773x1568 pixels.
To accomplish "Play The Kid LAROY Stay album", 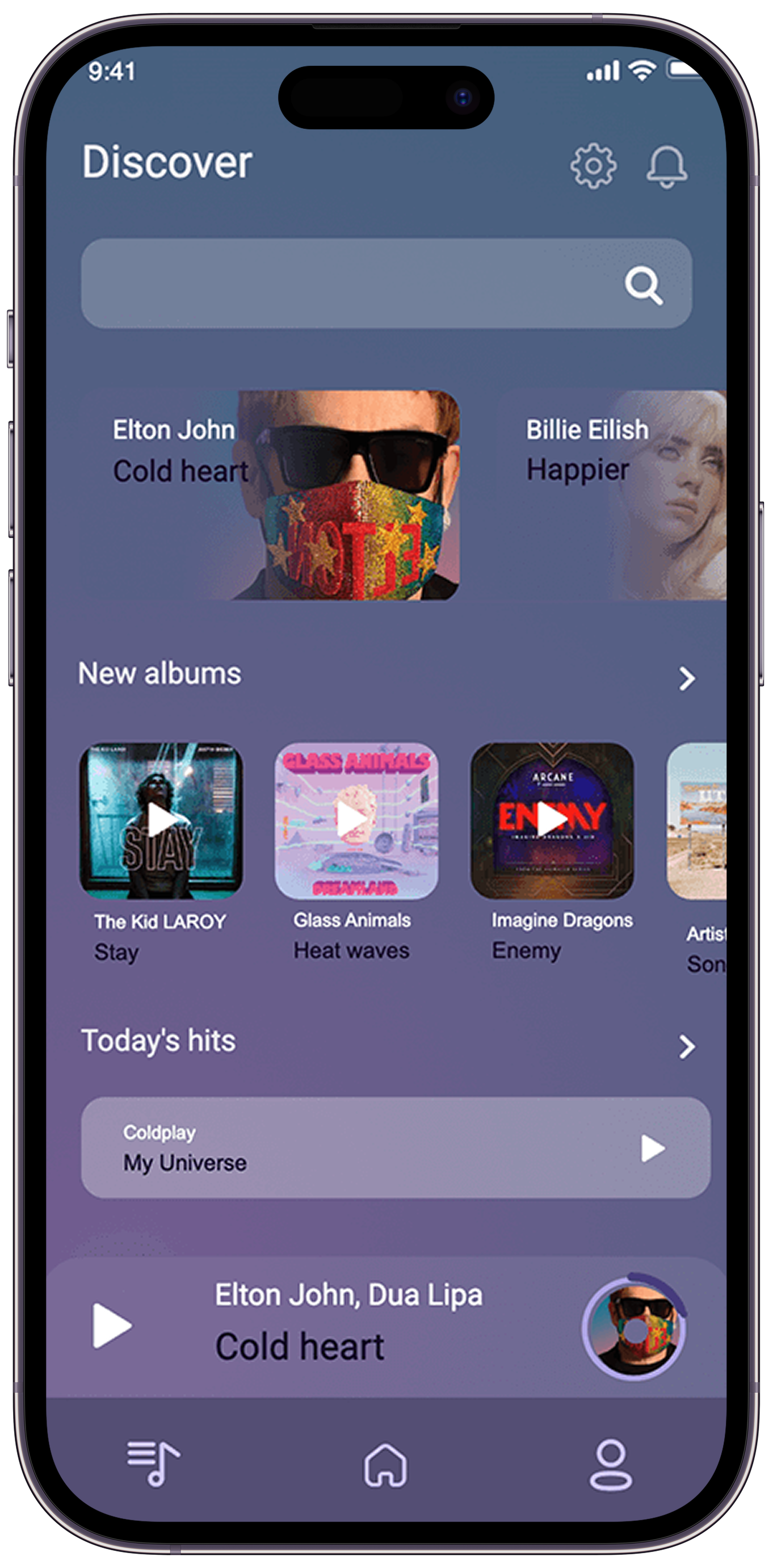I will [x=161, y=820].
